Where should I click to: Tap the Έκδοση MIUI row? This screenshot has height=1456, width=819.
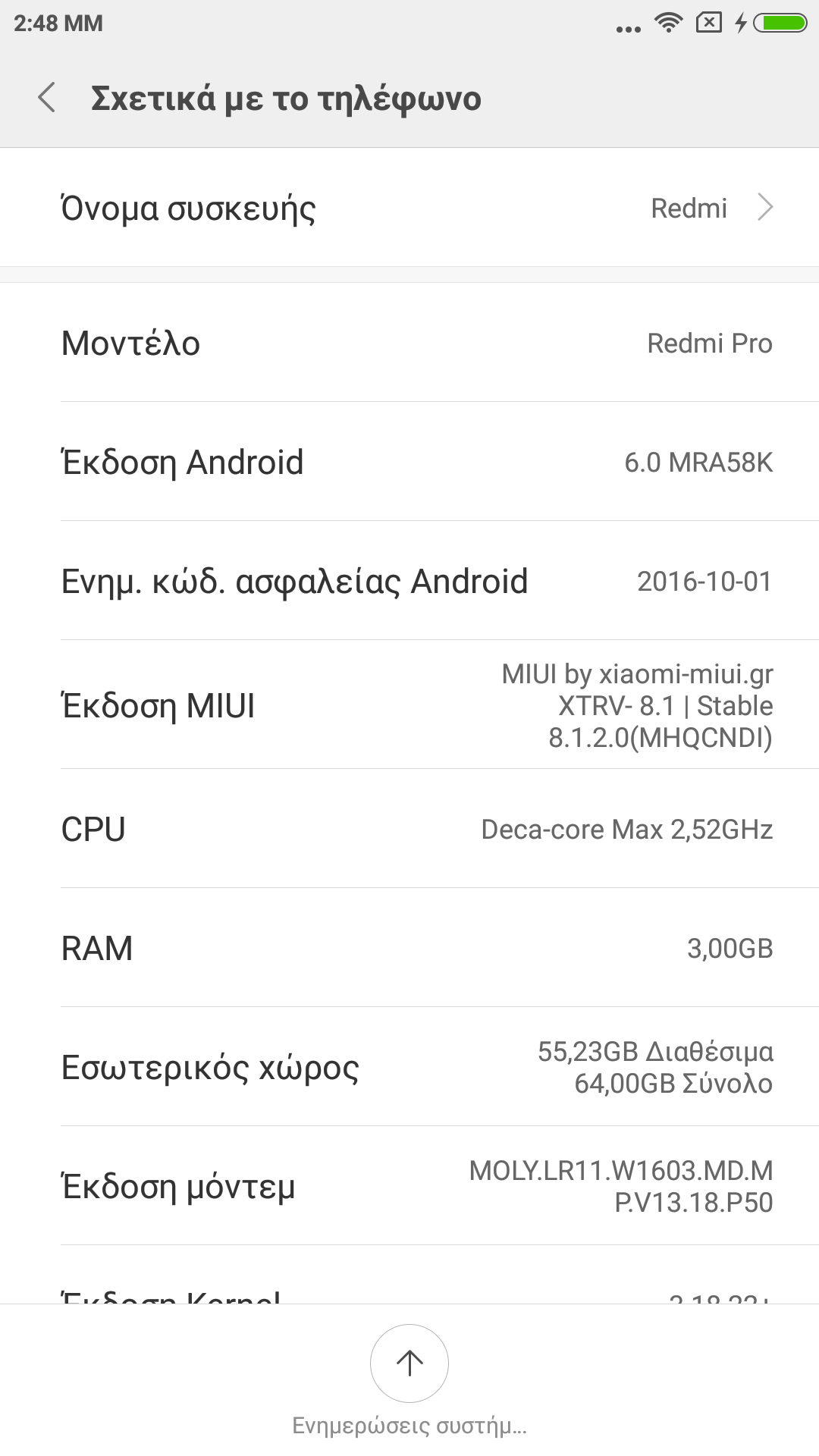tap(409, 705)
